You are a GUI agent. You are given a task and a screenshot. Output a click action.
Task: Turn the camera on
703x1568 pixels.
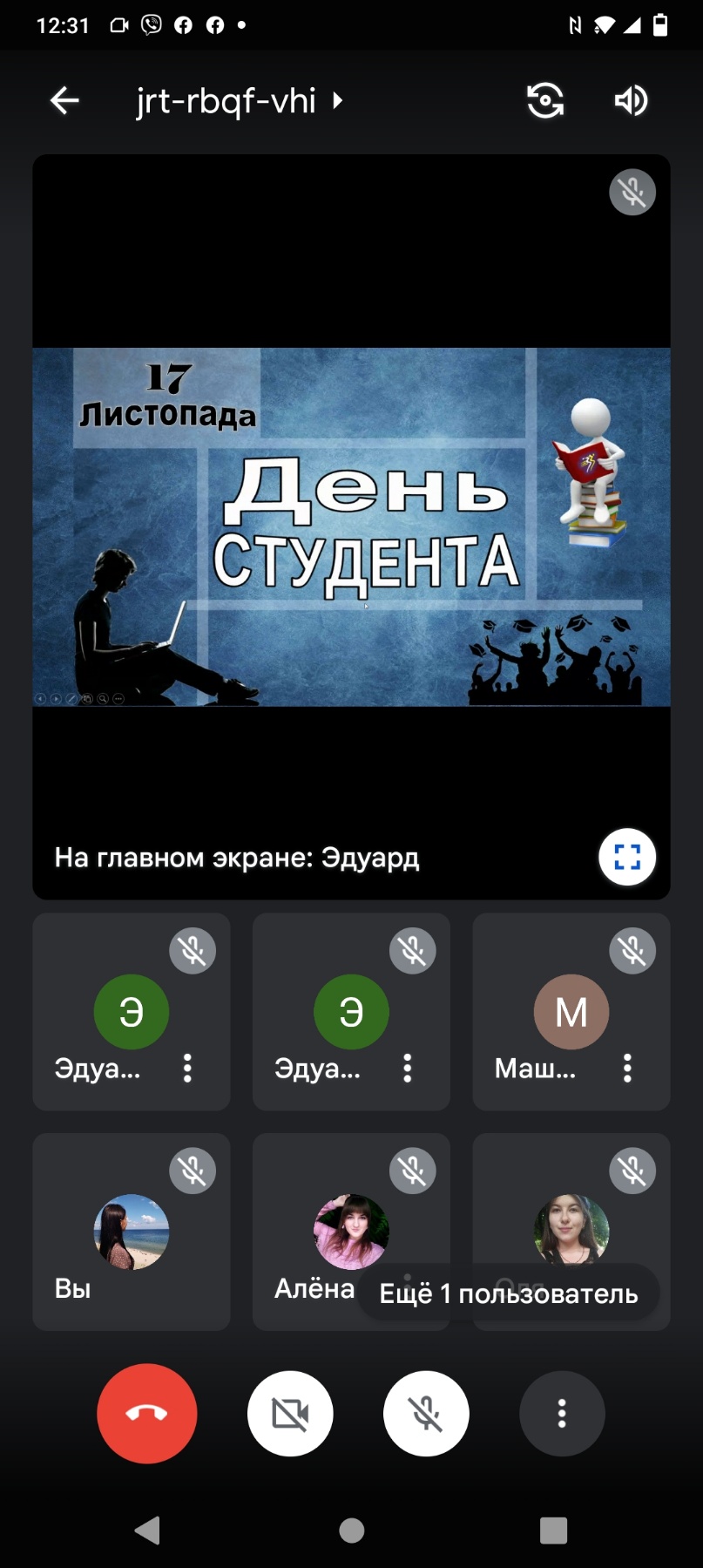(x=290, y=1413)
